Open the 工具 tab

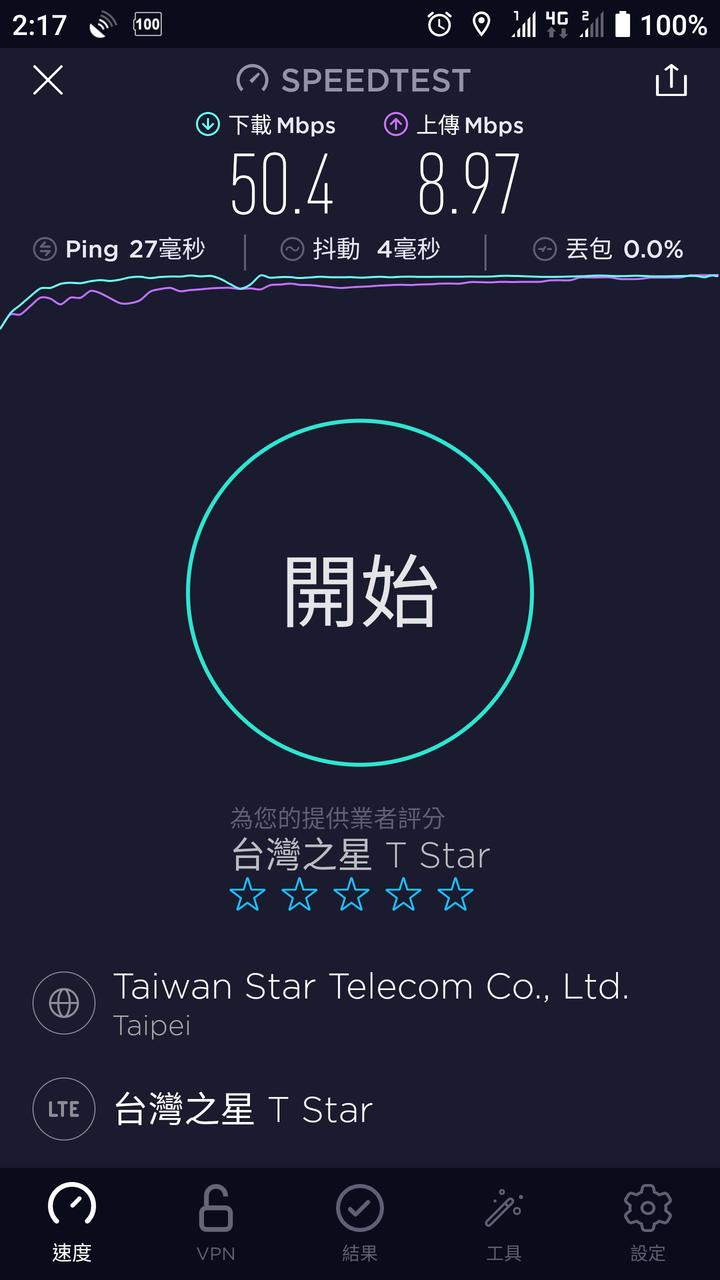[x=504, y=1222]
